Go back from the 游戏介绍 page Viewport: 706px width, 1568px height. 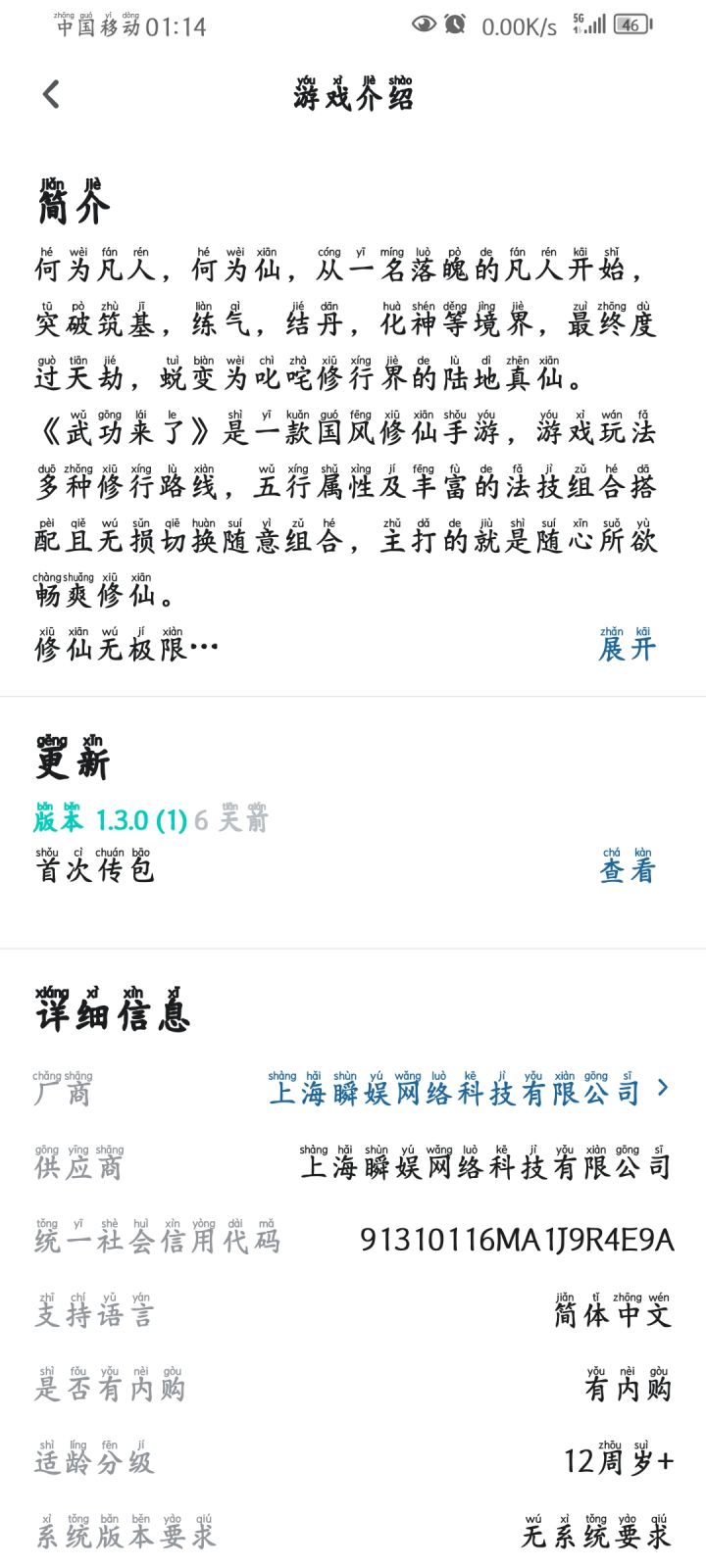pos(52,94)
